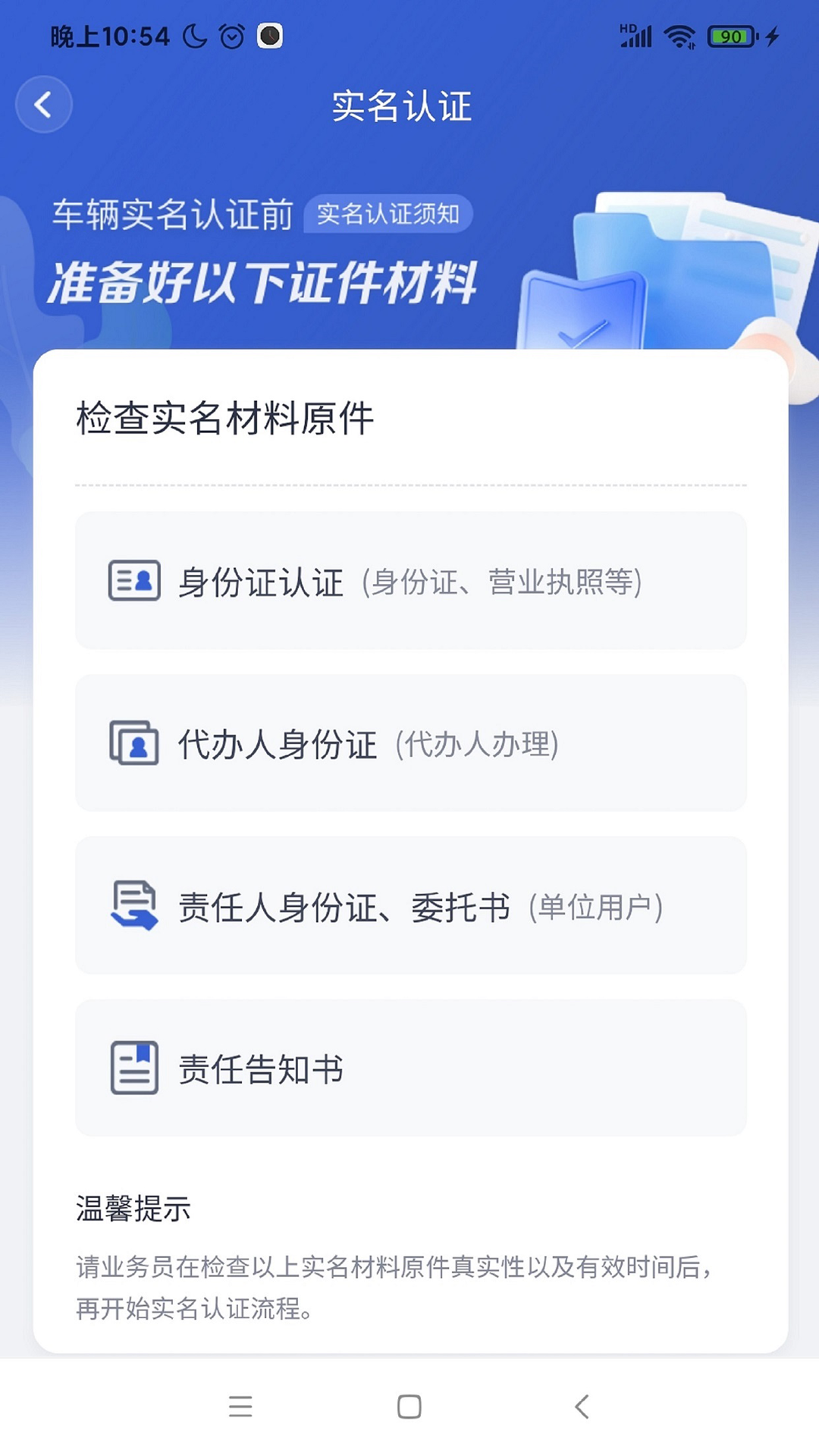Open the 实名认证须知 notice chip

pyautogui.click(x=388, y=214)
